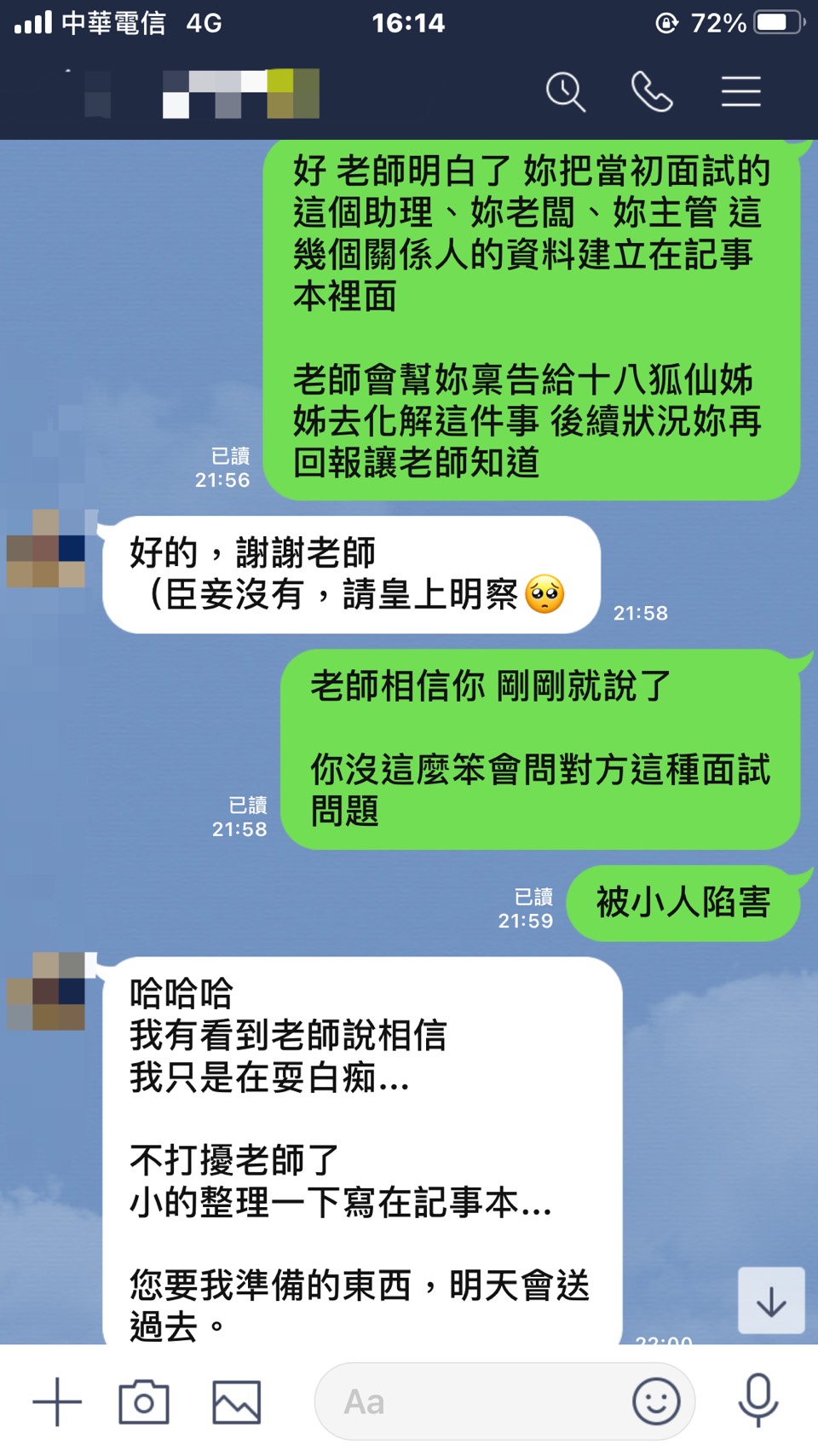The image size is (818, 1456).
Task: Search within this chat
Action: click(565, 92)
